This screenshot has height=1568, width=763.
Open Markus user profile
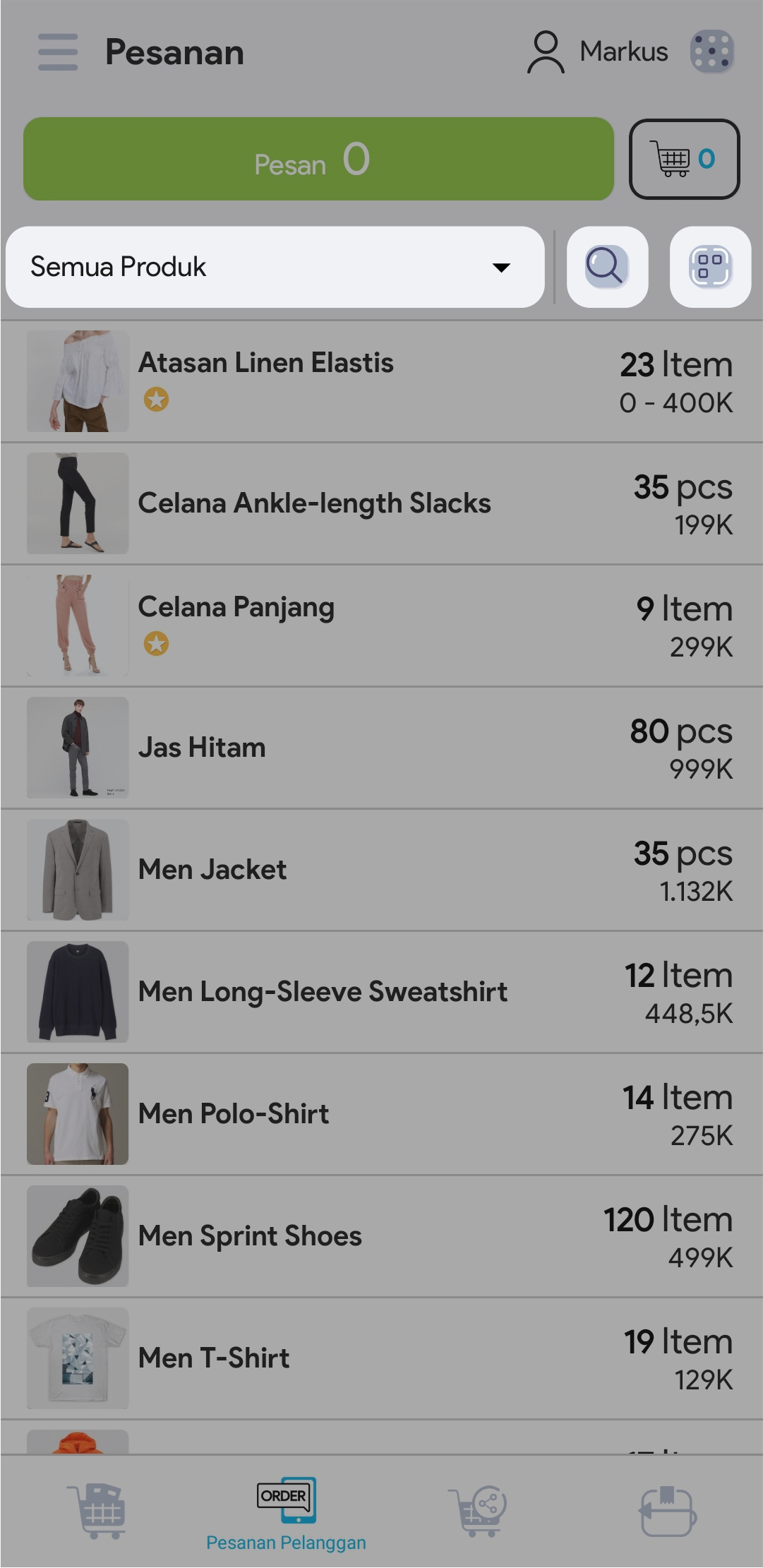[597, 52]
